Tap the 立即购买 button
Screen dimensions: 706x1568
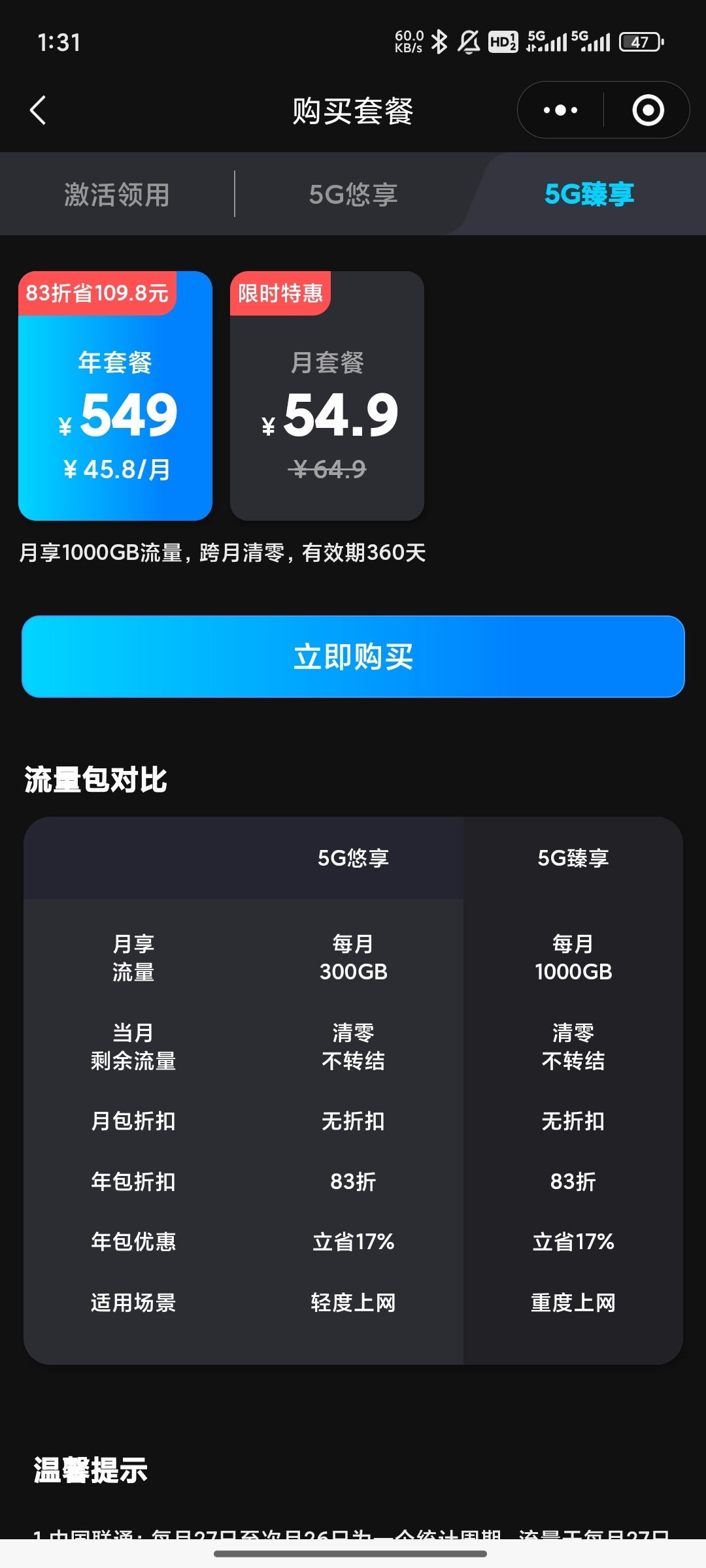[353, 657]
